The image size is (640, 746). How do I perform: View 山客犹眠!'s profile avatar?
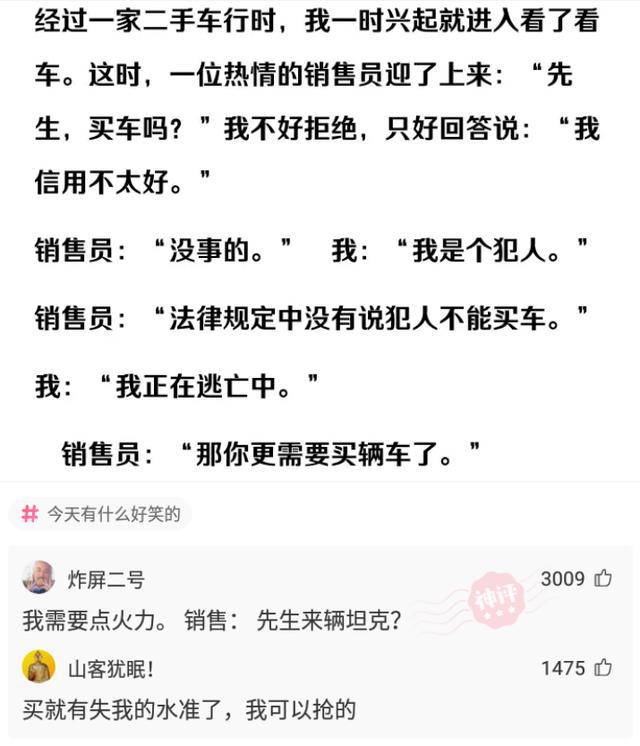click(38, 667)
